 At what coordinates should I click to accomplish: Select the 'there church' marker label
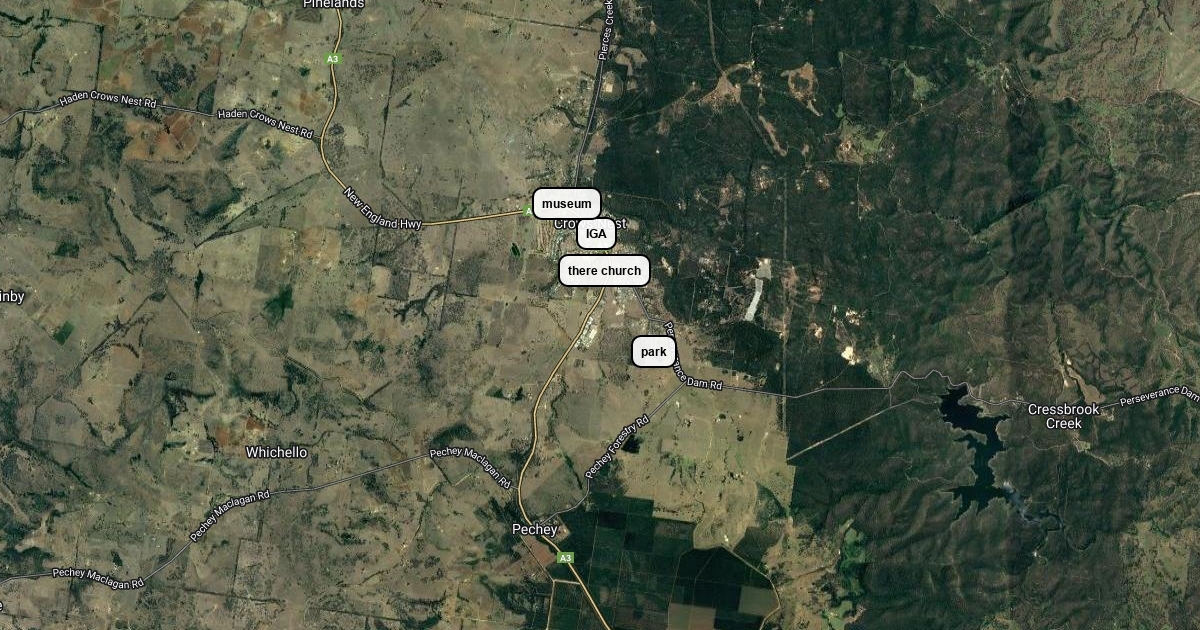(x=604, y=270)
